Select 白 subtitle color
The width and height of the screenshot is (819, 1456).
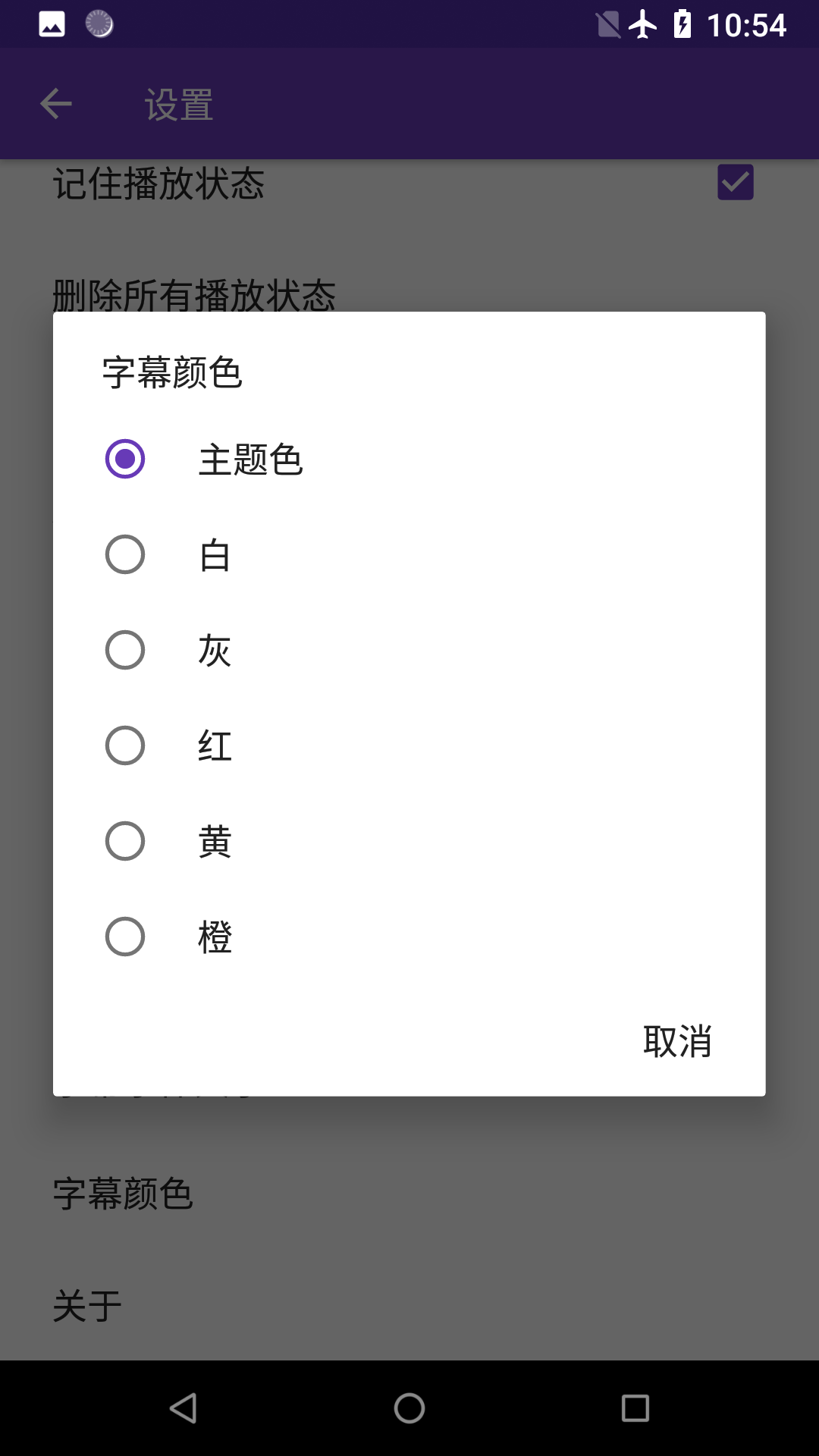(125, 554)
